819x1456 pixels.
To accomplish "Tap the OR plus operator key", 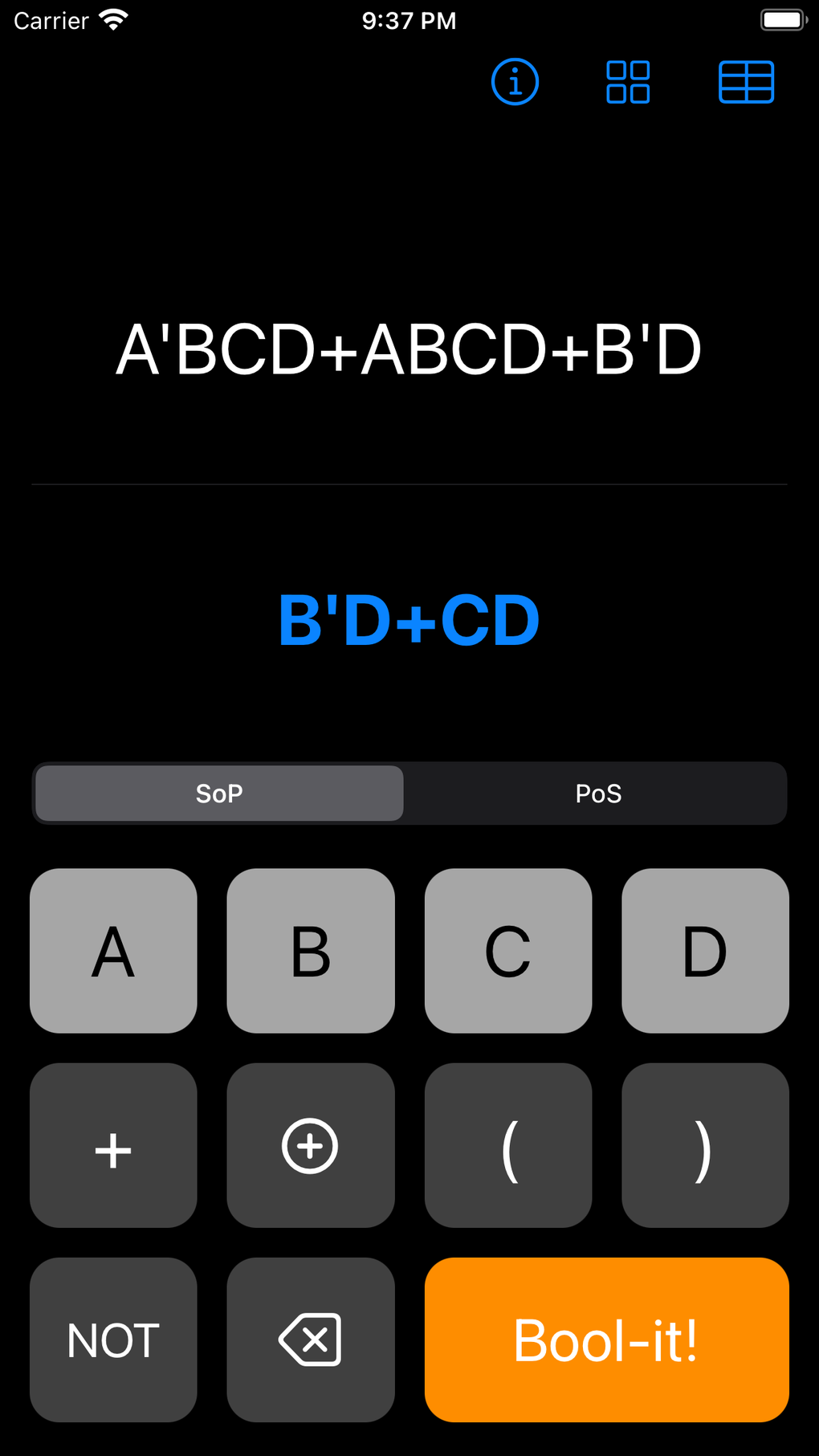I will pyautogui.click(x=112, y=1146).
